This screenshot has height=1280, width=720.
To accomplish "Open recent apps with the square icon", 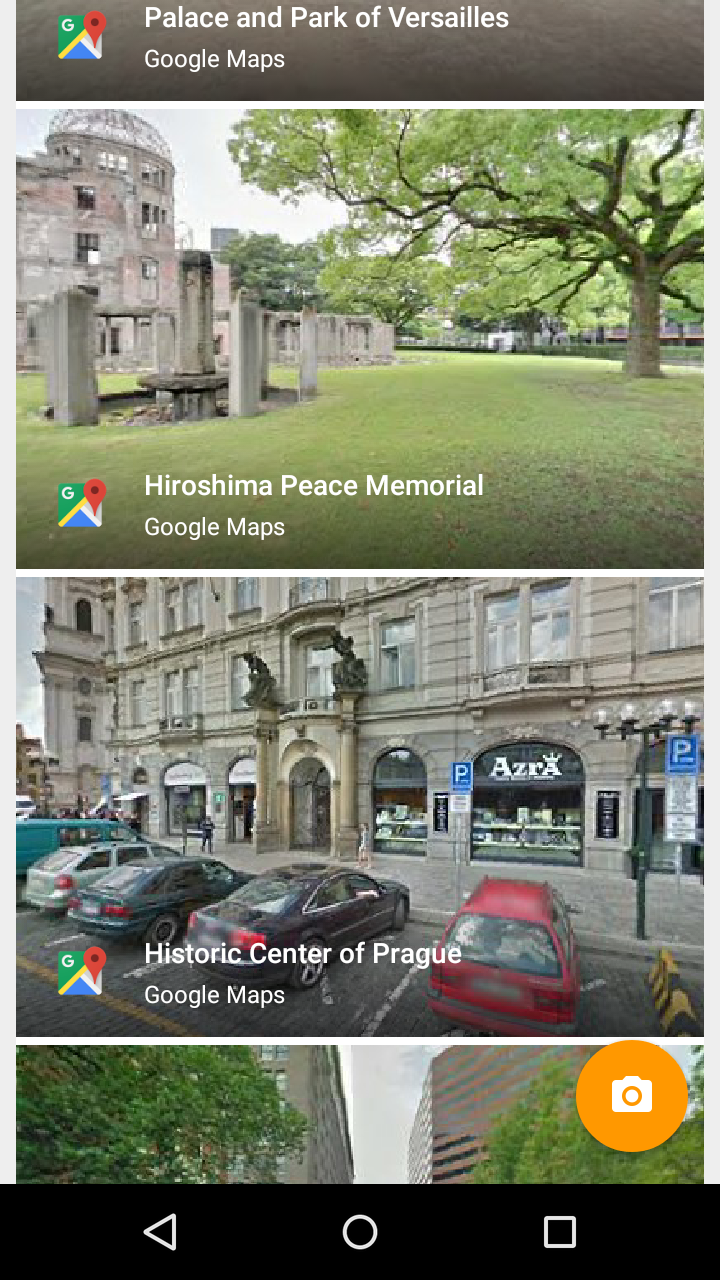I will 559,1232.
